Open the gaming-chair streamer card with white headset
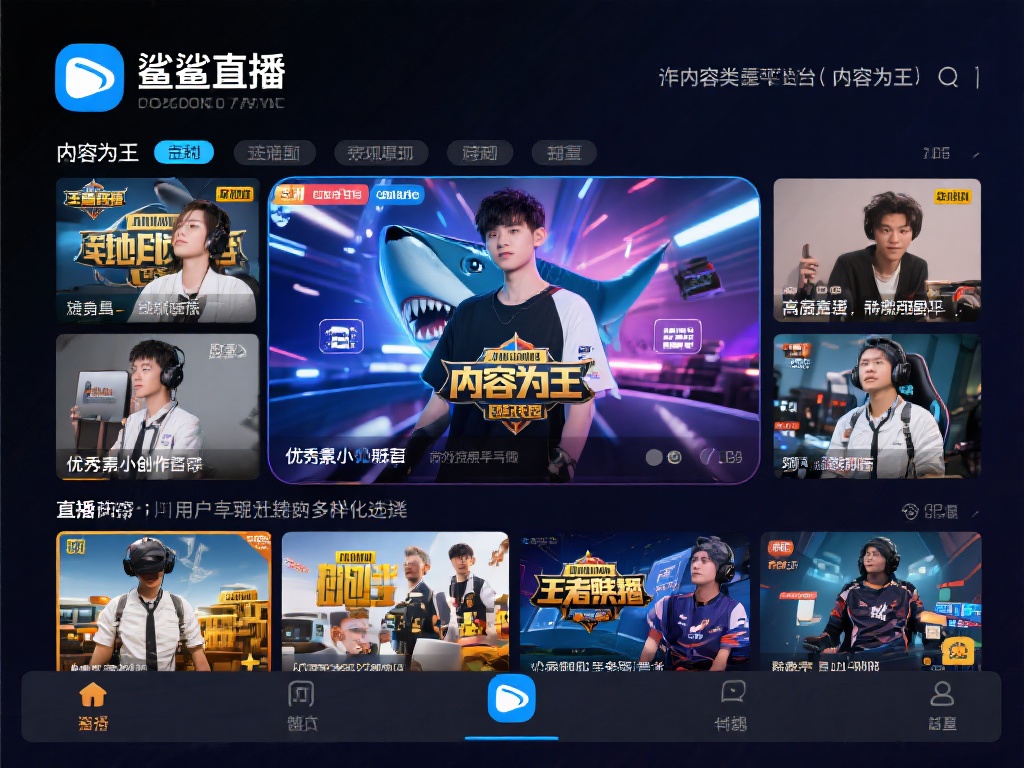The image size is (1024, 768). [x=877, y=406]
